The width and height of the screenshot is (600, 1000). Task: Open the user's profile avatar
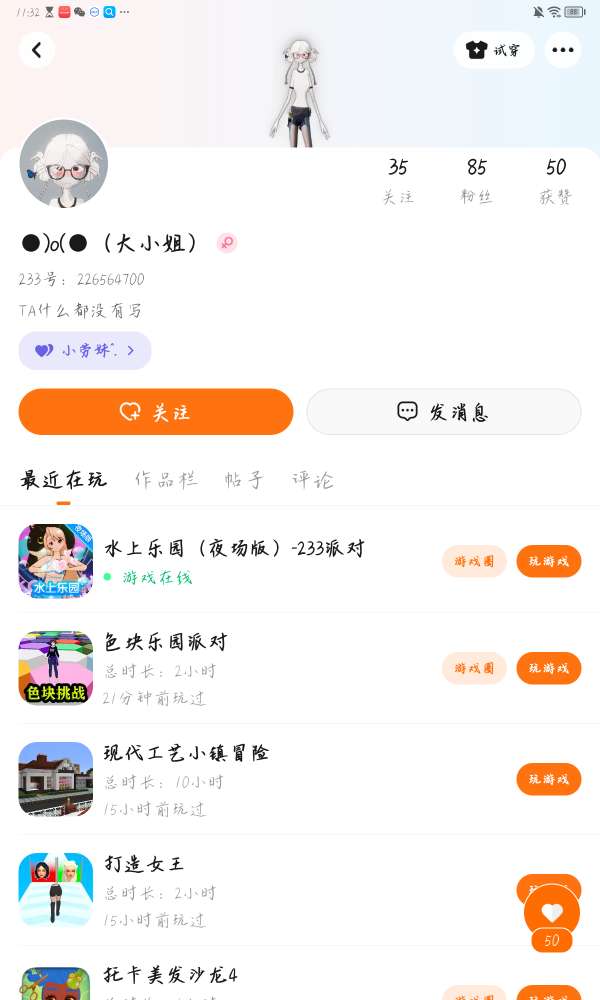64,165
